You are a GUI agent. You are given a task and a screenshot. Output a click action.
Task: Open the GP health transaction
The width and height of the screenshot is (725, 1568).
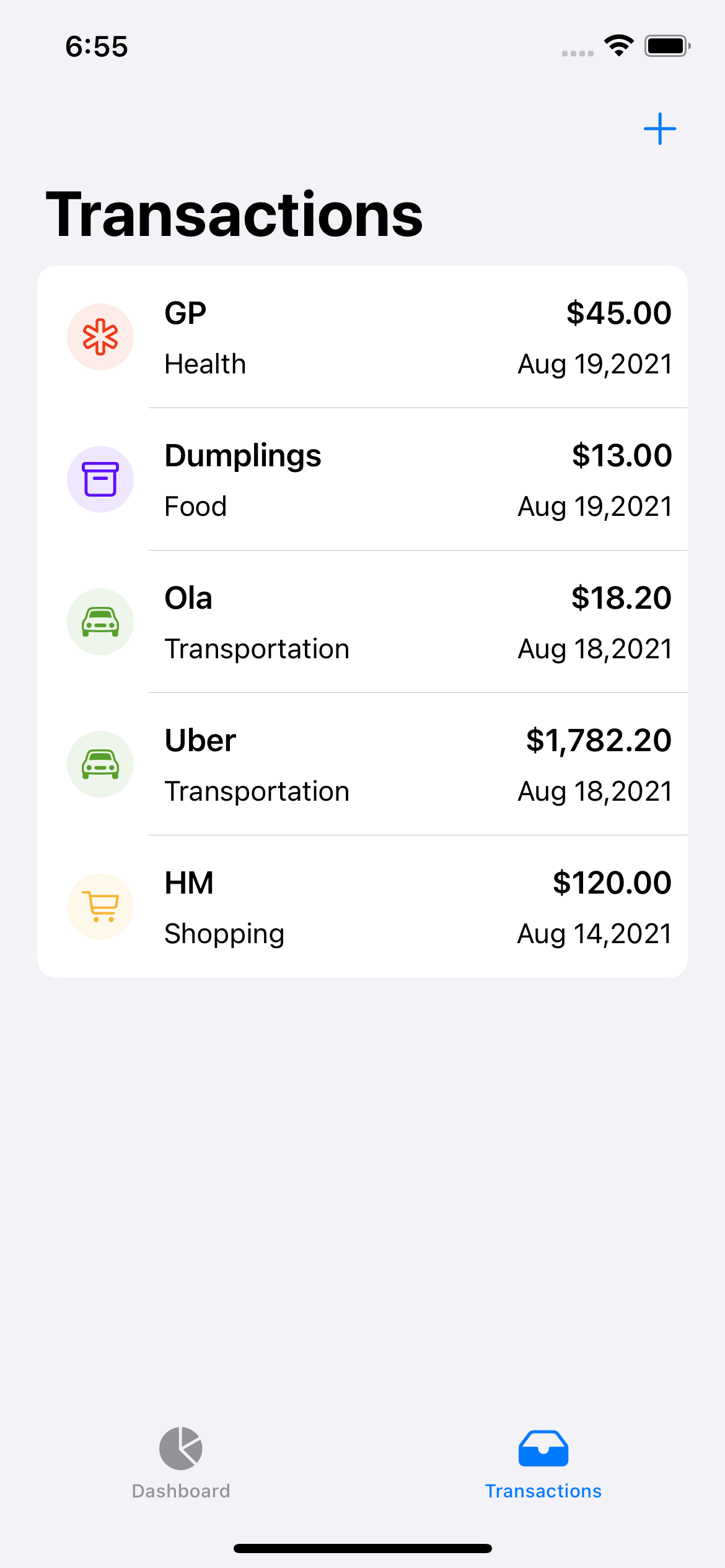362,338
